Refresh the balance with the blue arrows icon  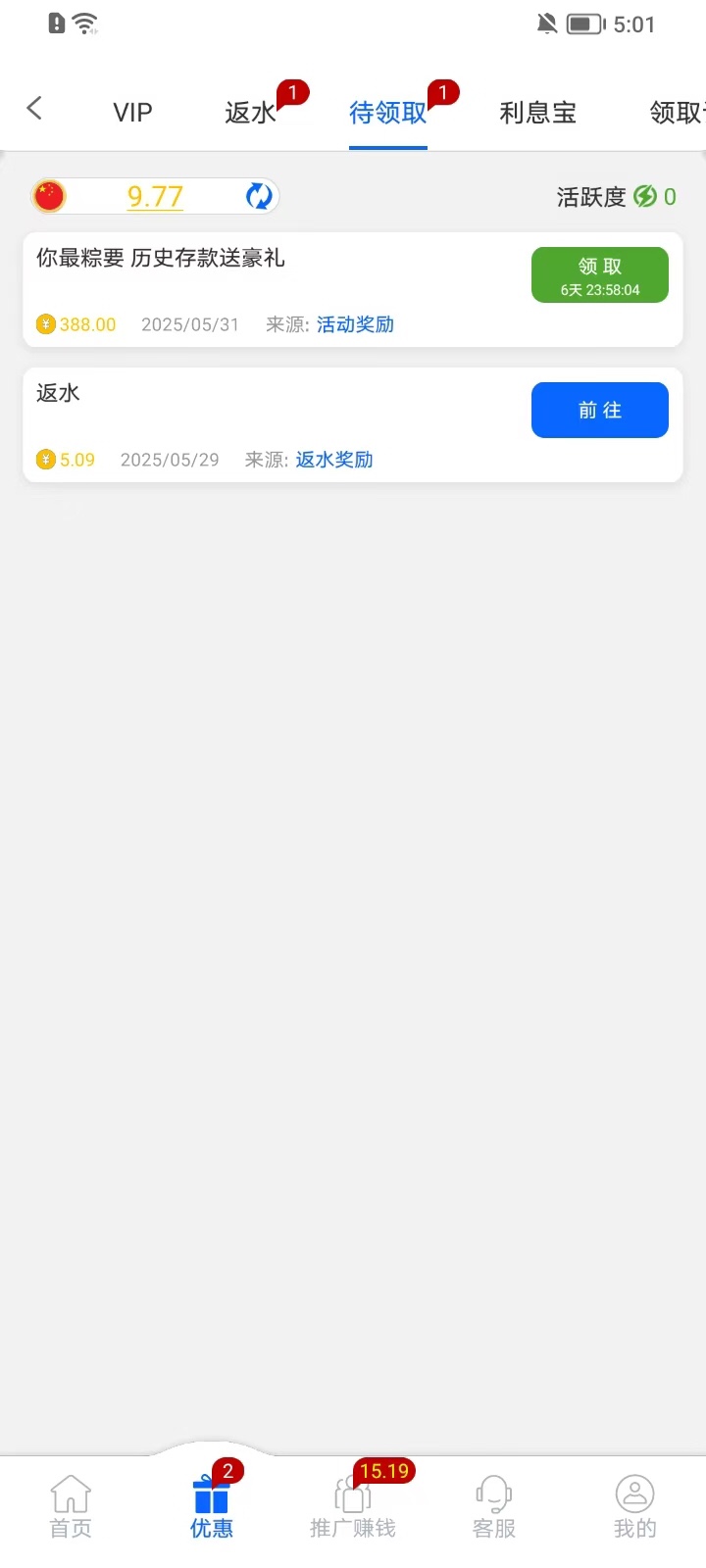point(259,196)
